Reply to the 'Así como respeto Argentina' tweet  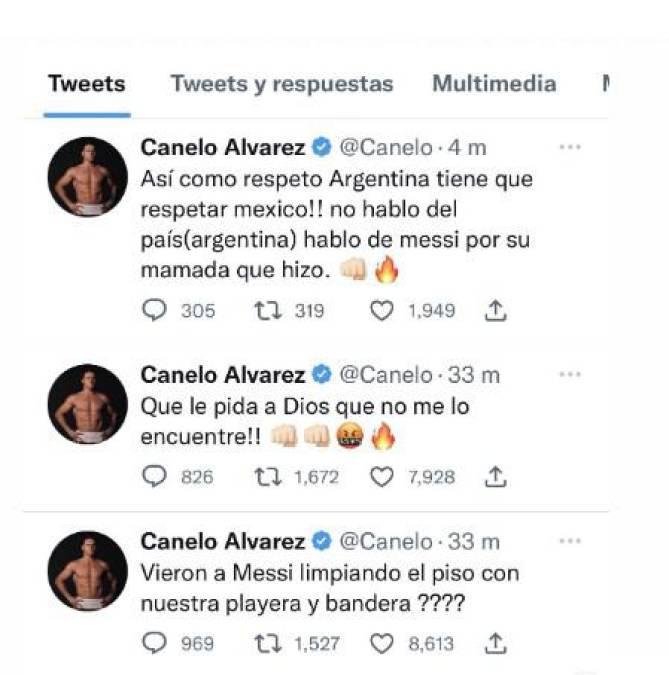154,311
